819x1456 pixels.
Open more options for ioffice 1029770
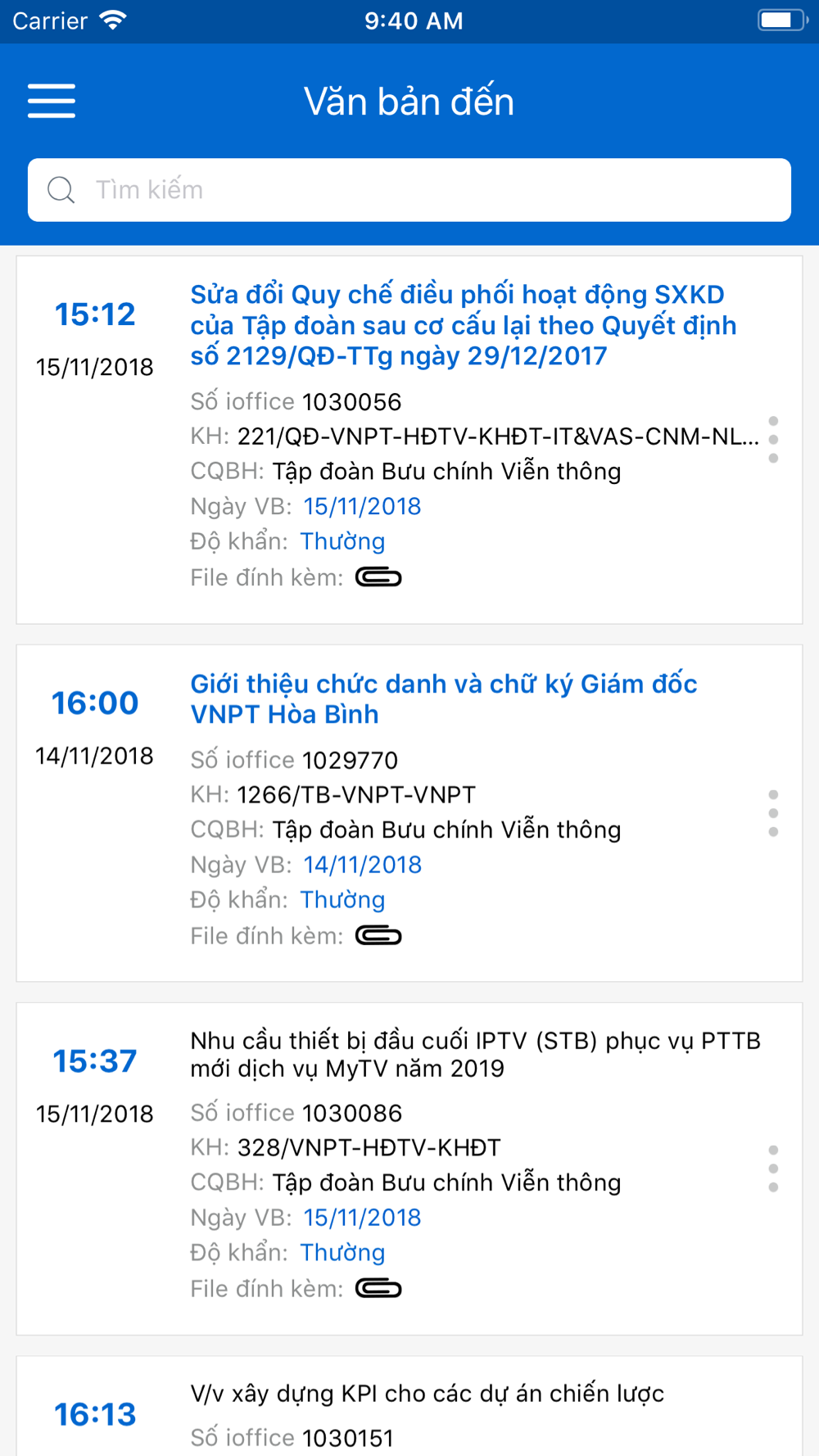pos(773,813)
